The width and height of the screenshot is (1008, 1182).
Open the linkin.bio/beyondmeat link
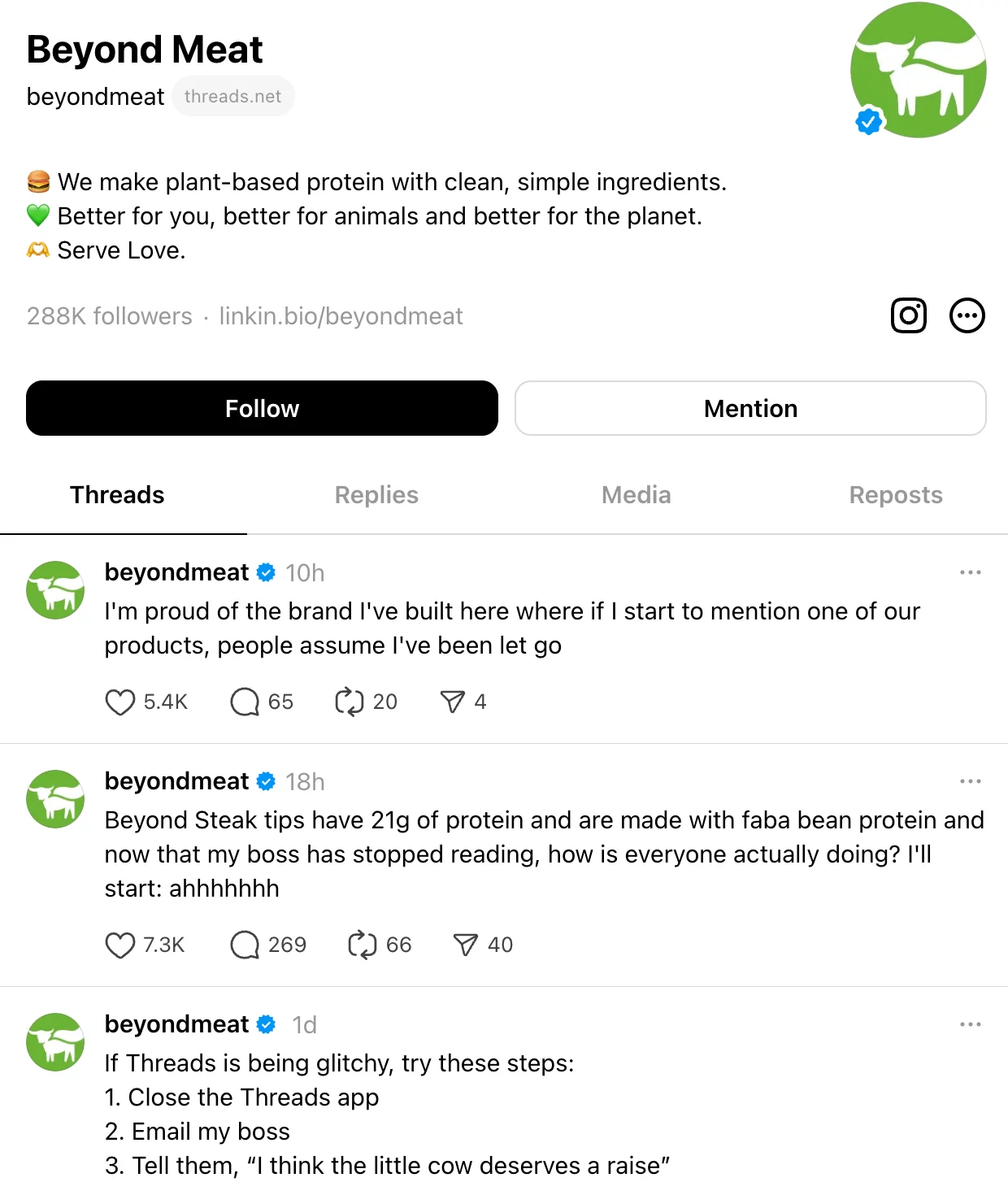point(341,316)
